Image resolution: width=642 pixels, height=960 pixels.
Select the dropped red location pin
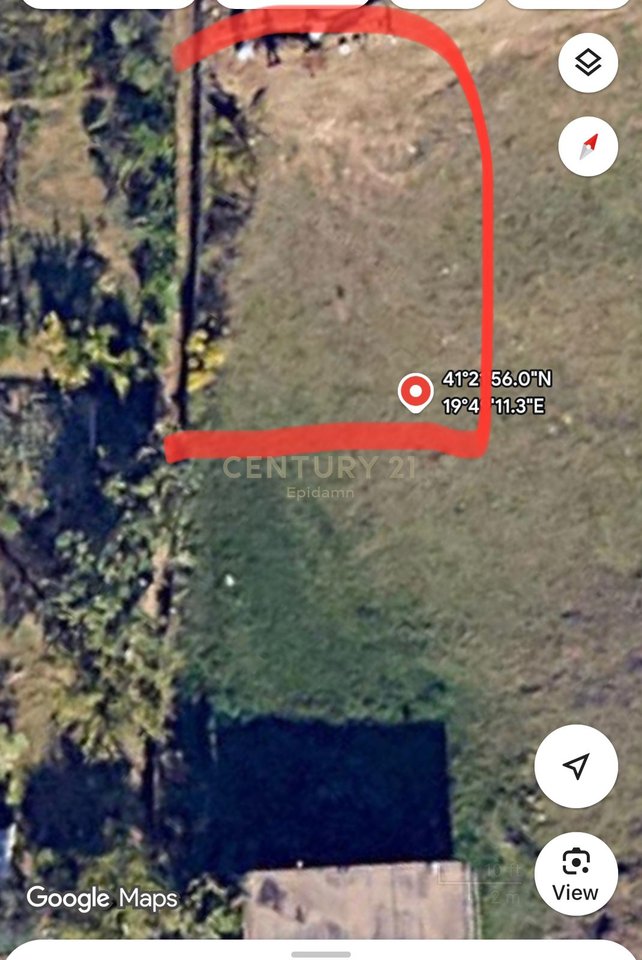415,391
